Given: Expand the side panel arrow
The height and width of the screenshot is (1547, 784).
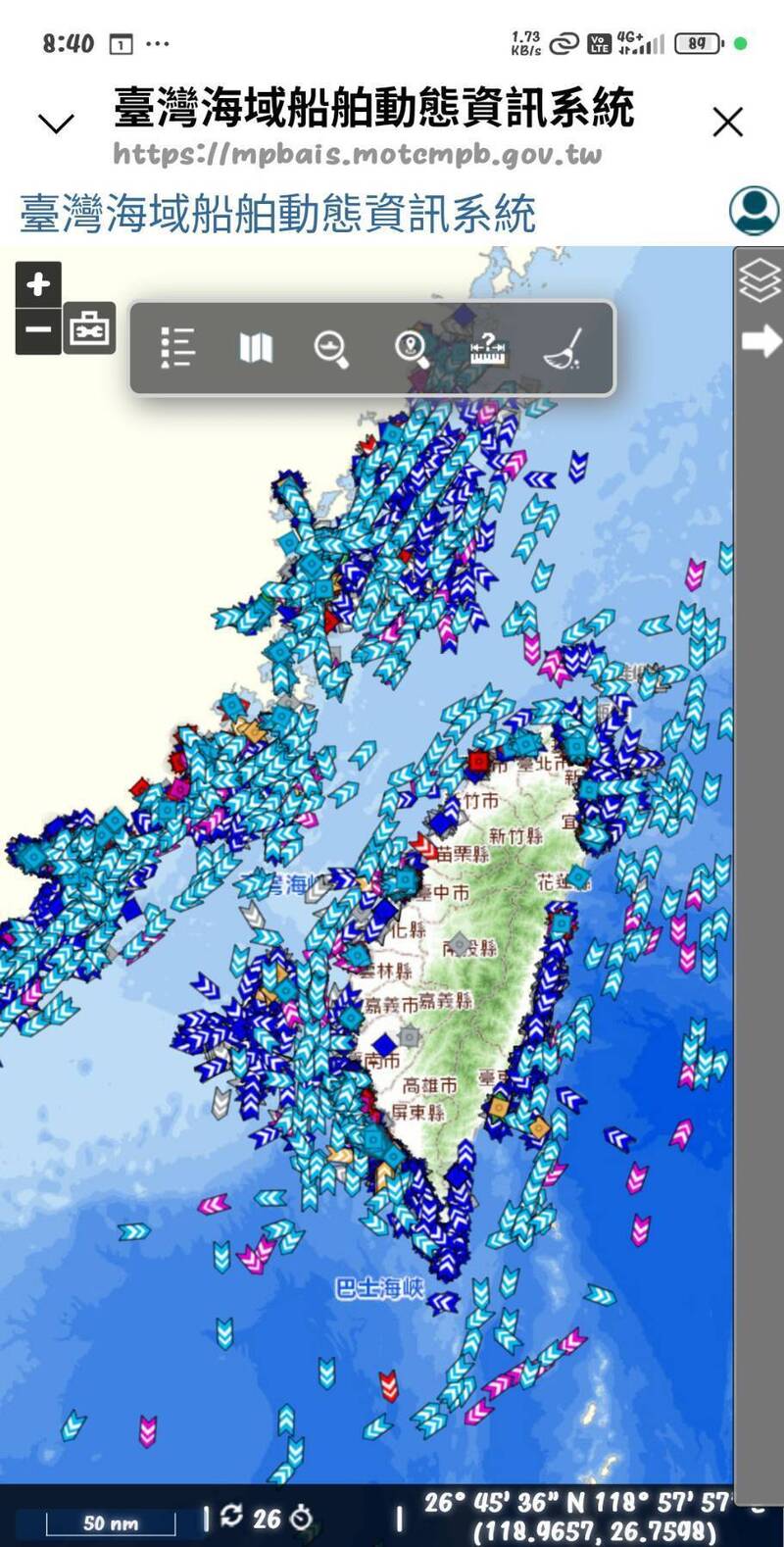Looking at the screenshot, I should coord(760,341).
